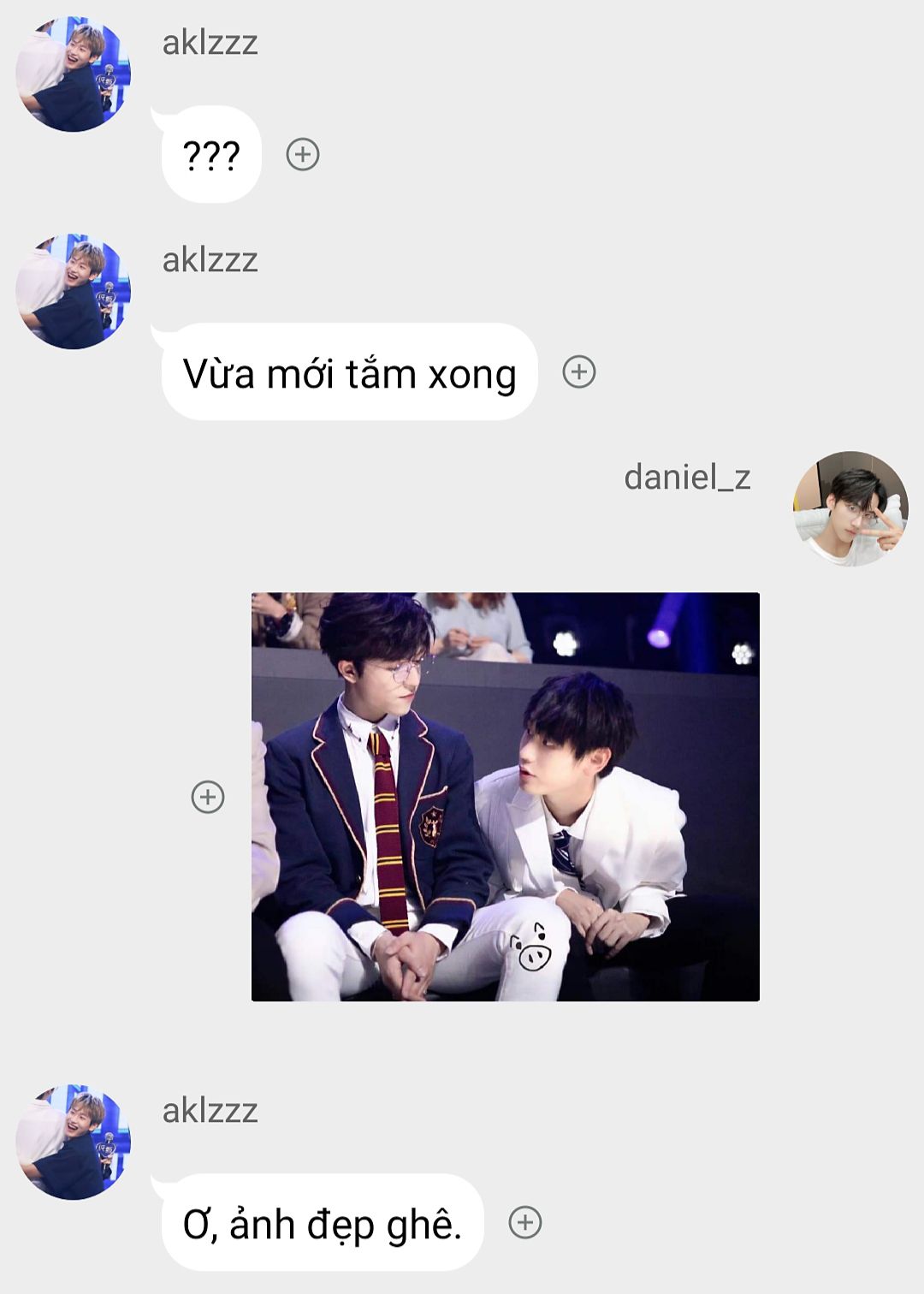Screen dimensions: 924x1294
Task: Open the photo sent by daniel_z
Action: 505,796
